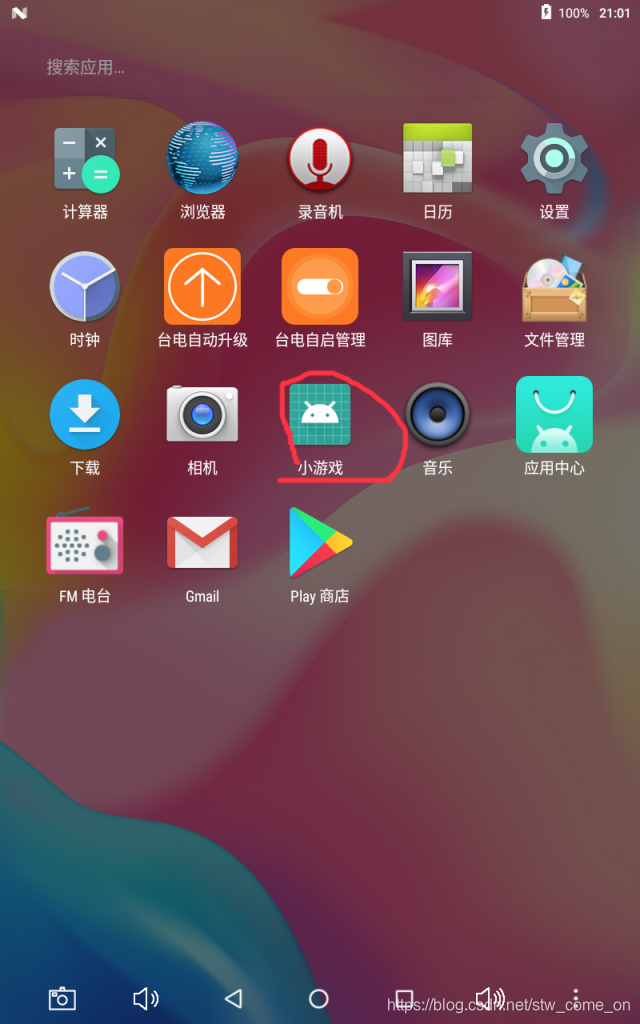This screenshot has height=1024, width=640.
Task: Tap the 搜索应用 search field
Action: [x=320, y=67]
